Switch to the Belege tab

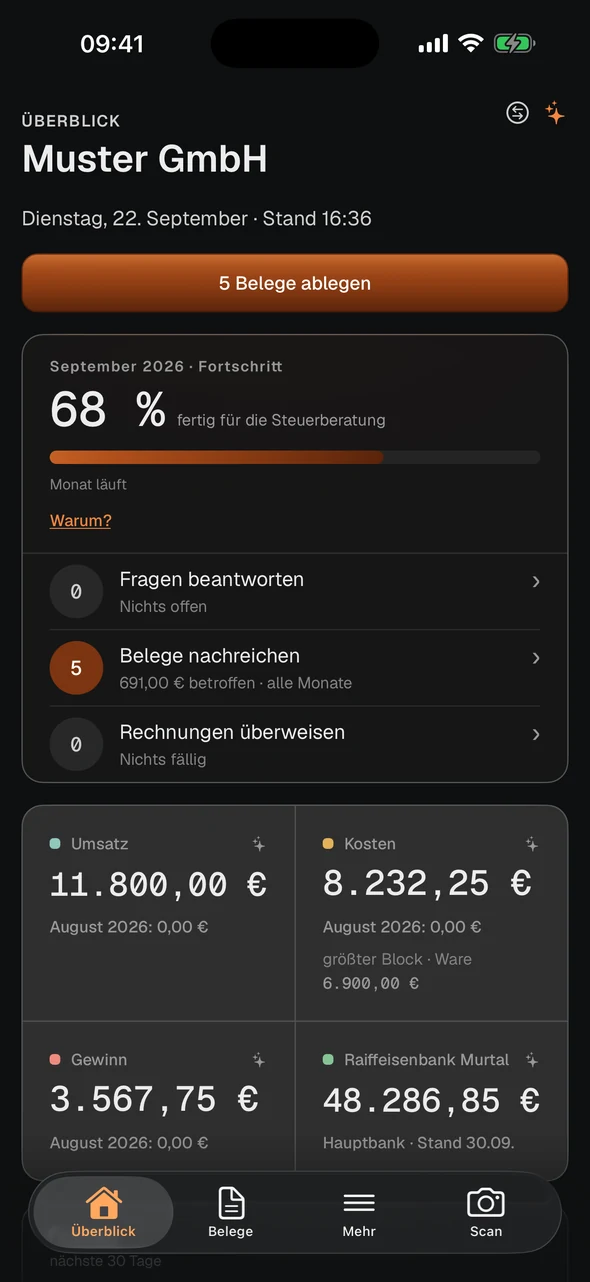tap(231, 1213)
